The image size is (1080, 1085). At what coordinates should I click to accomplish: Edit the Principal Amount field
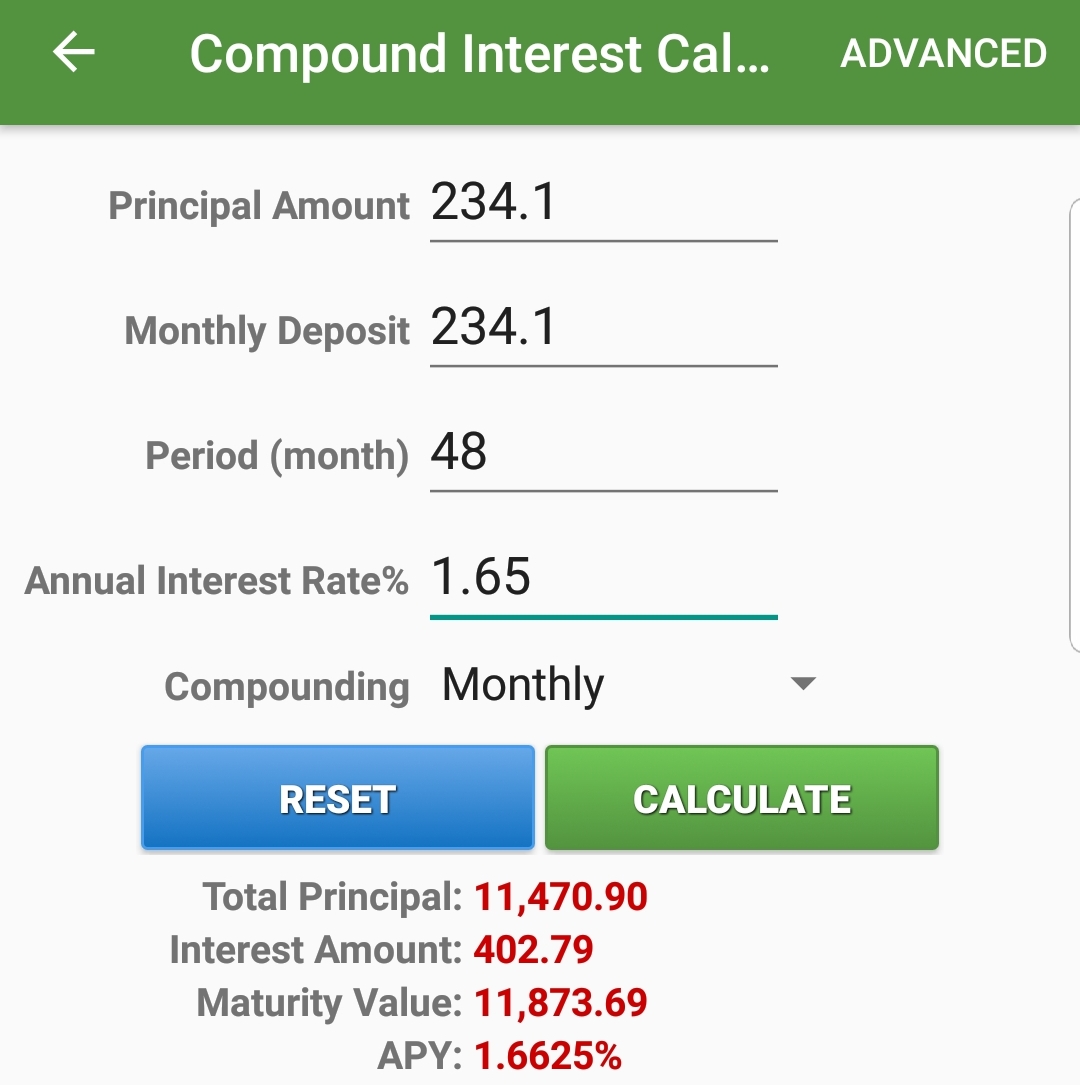coord(603,205)
